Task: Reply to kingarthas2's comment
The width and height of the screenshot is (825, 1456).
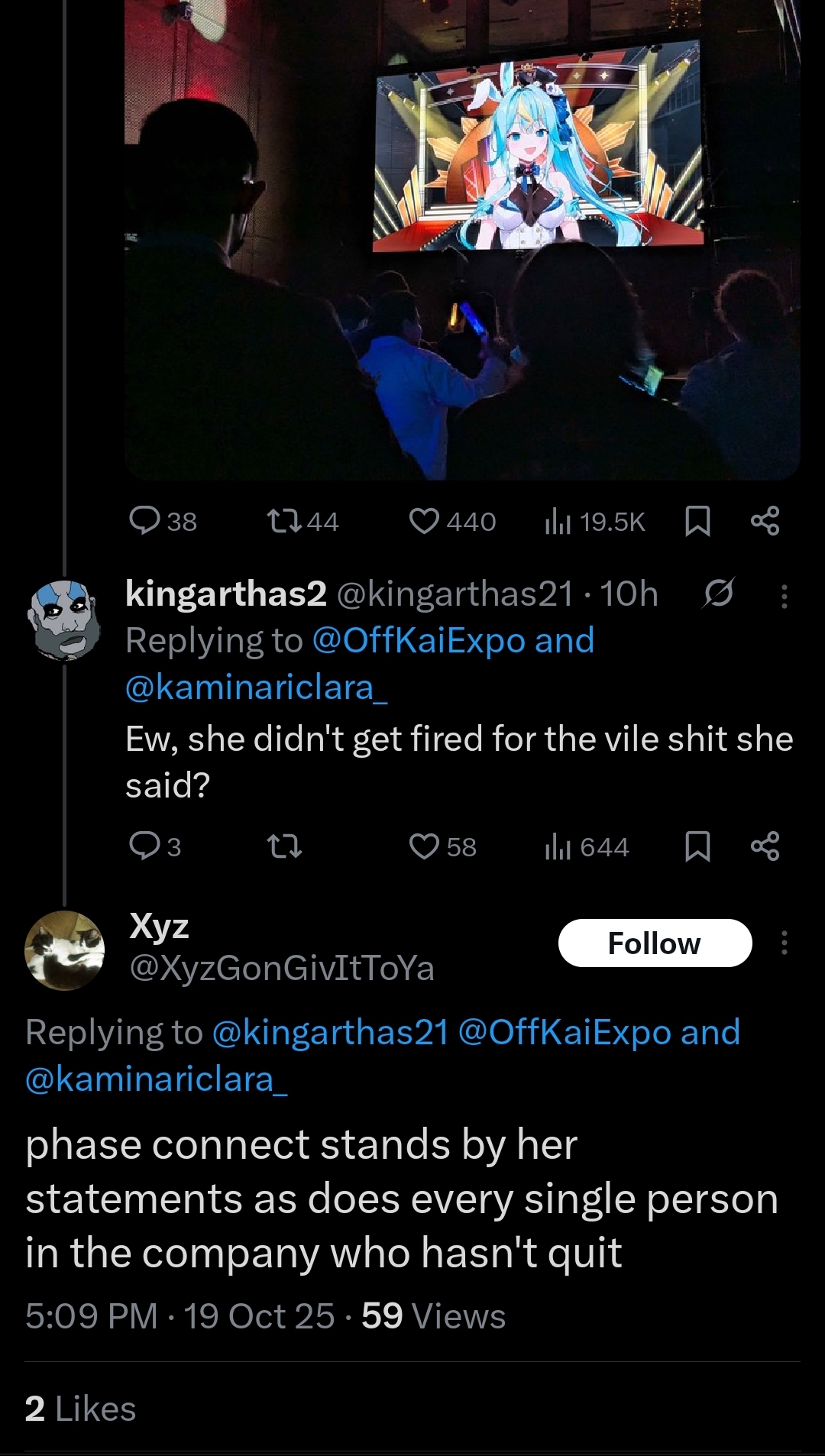Action: (x=145, y=846)
